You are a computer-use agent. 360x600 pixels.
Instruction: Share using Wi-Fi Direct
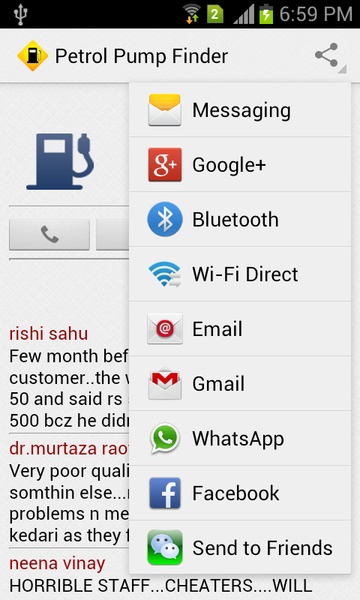click(x=240, y=274)
